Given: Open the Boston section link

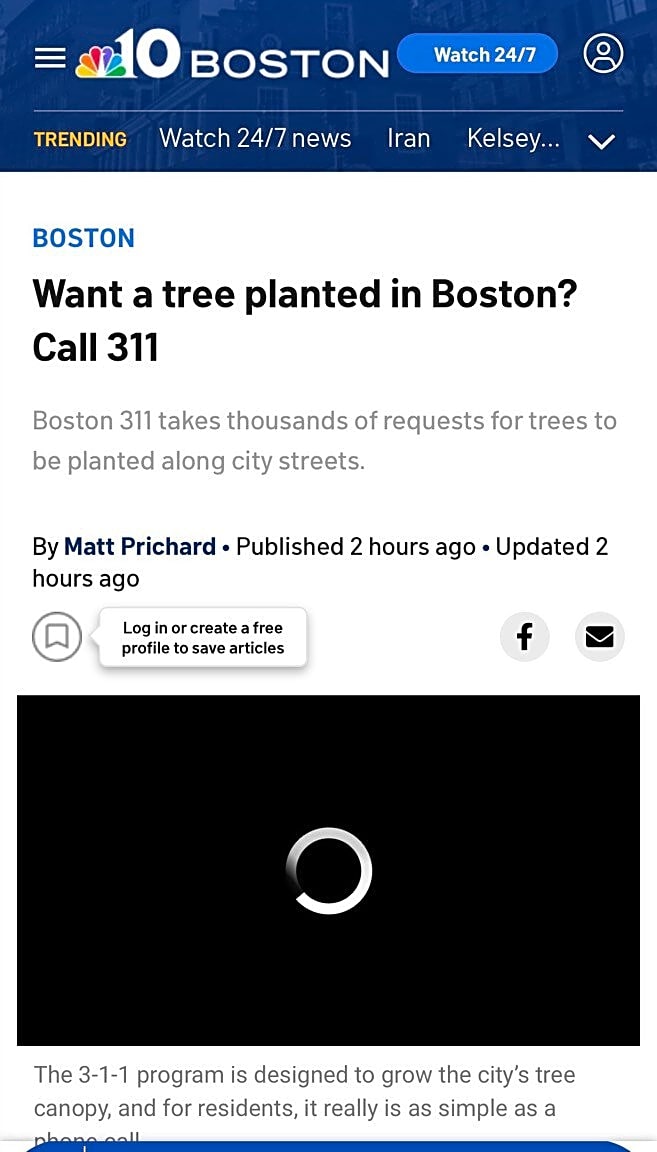Looking at the screenshot, I should (x=83, y=238).
